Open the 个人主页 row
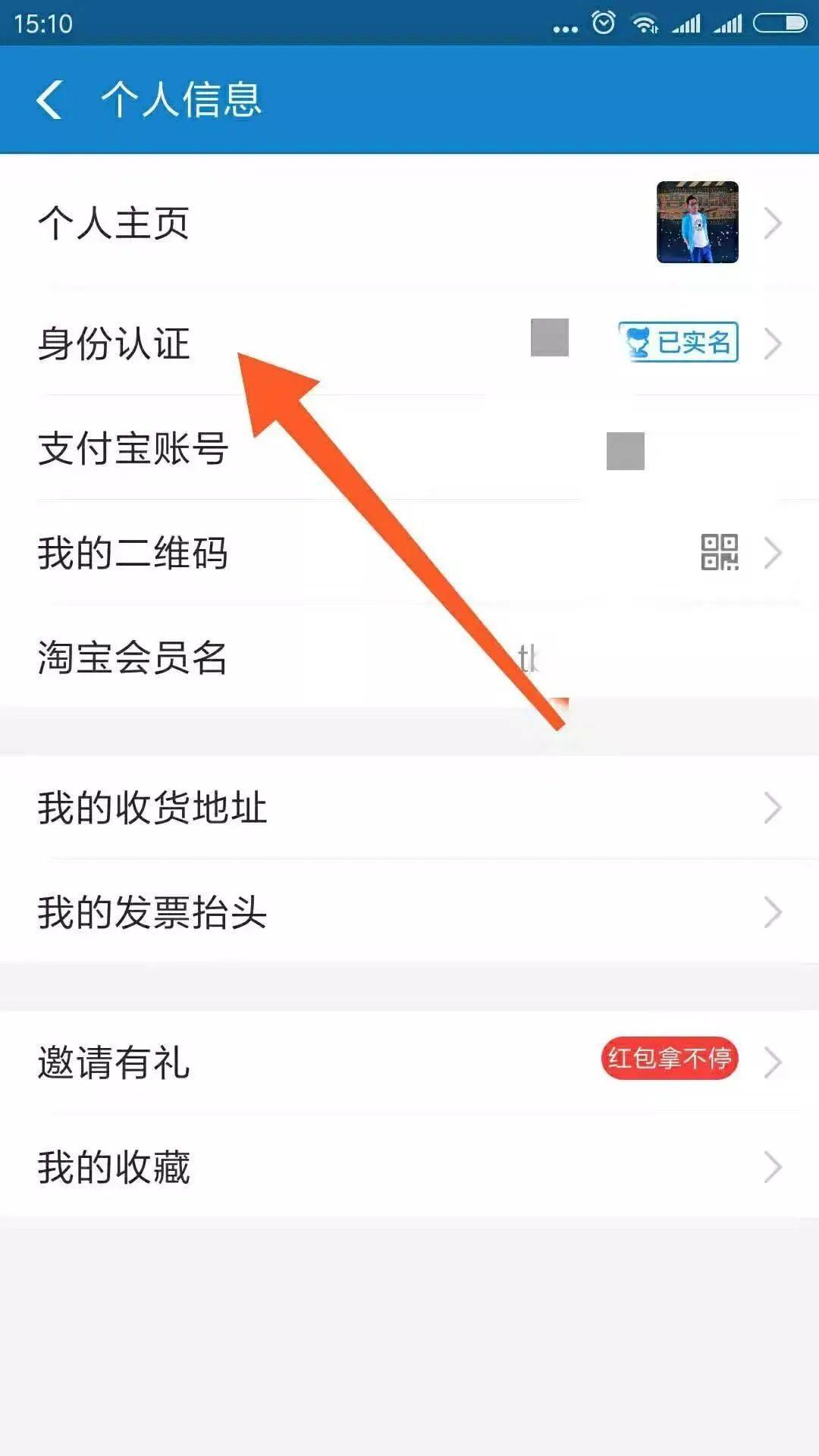 (409, 223)
